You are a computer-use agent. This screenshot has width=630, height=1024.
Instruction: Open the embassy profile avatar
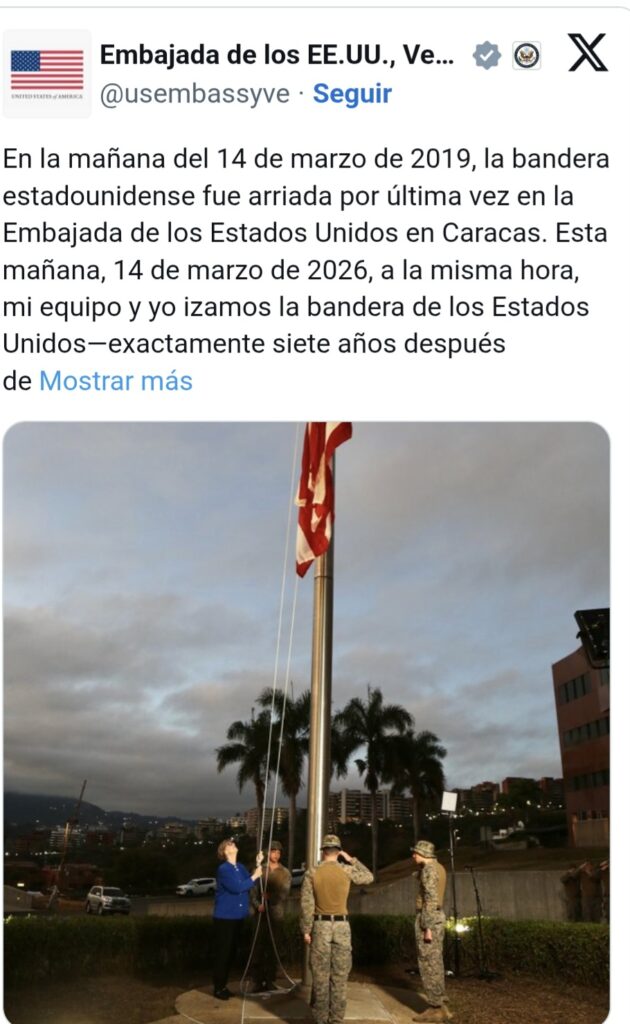pos(47,73)
